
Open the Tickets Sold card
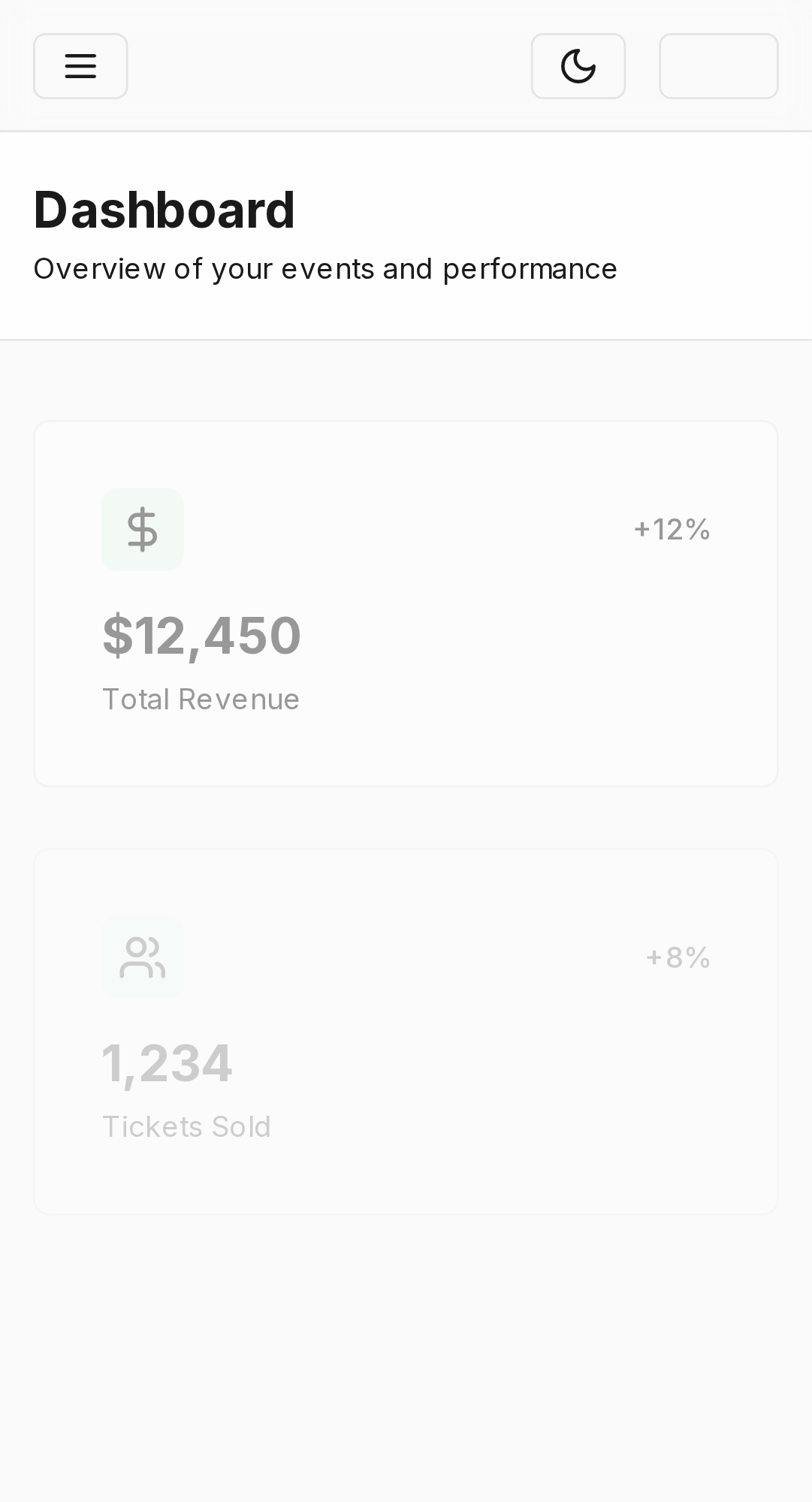pos(406,1031)
